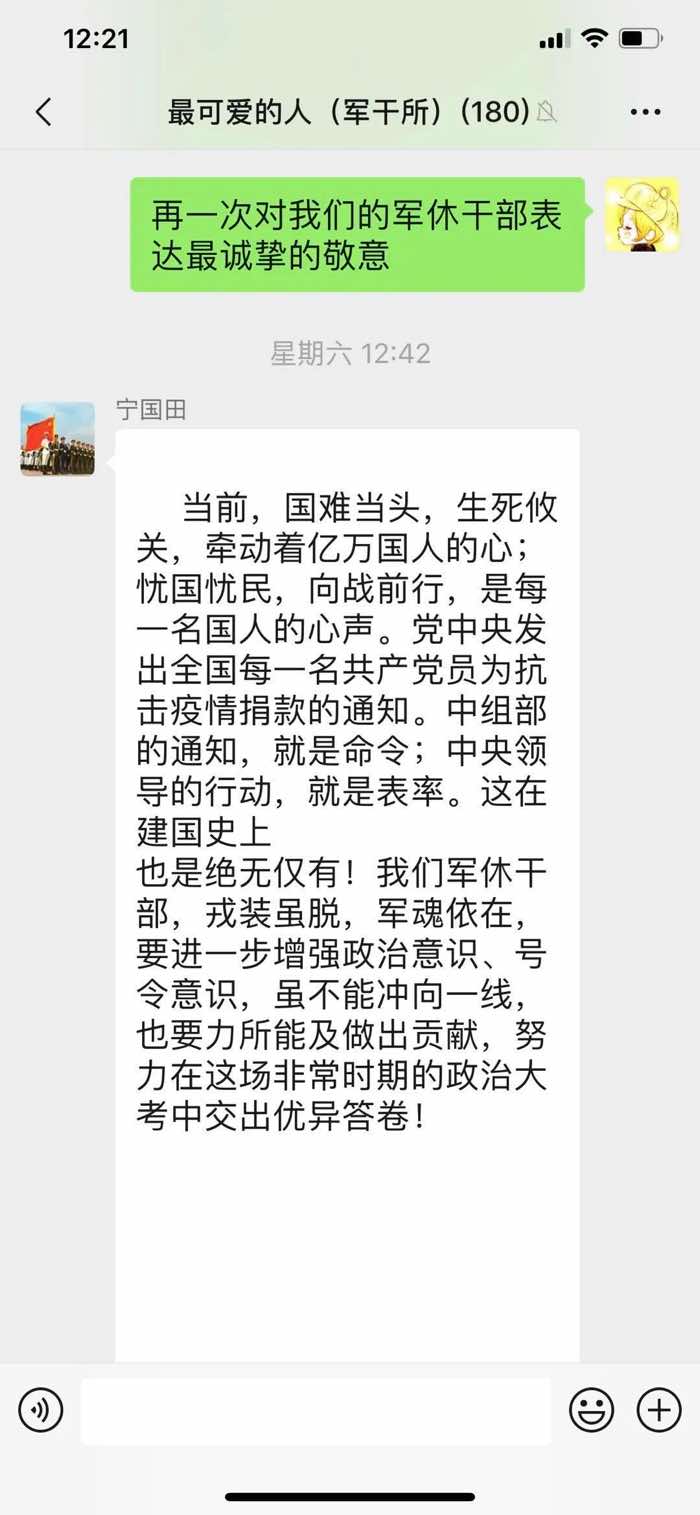Open the emoji sticker panel
The image size is (700, 1515).
591,1410
